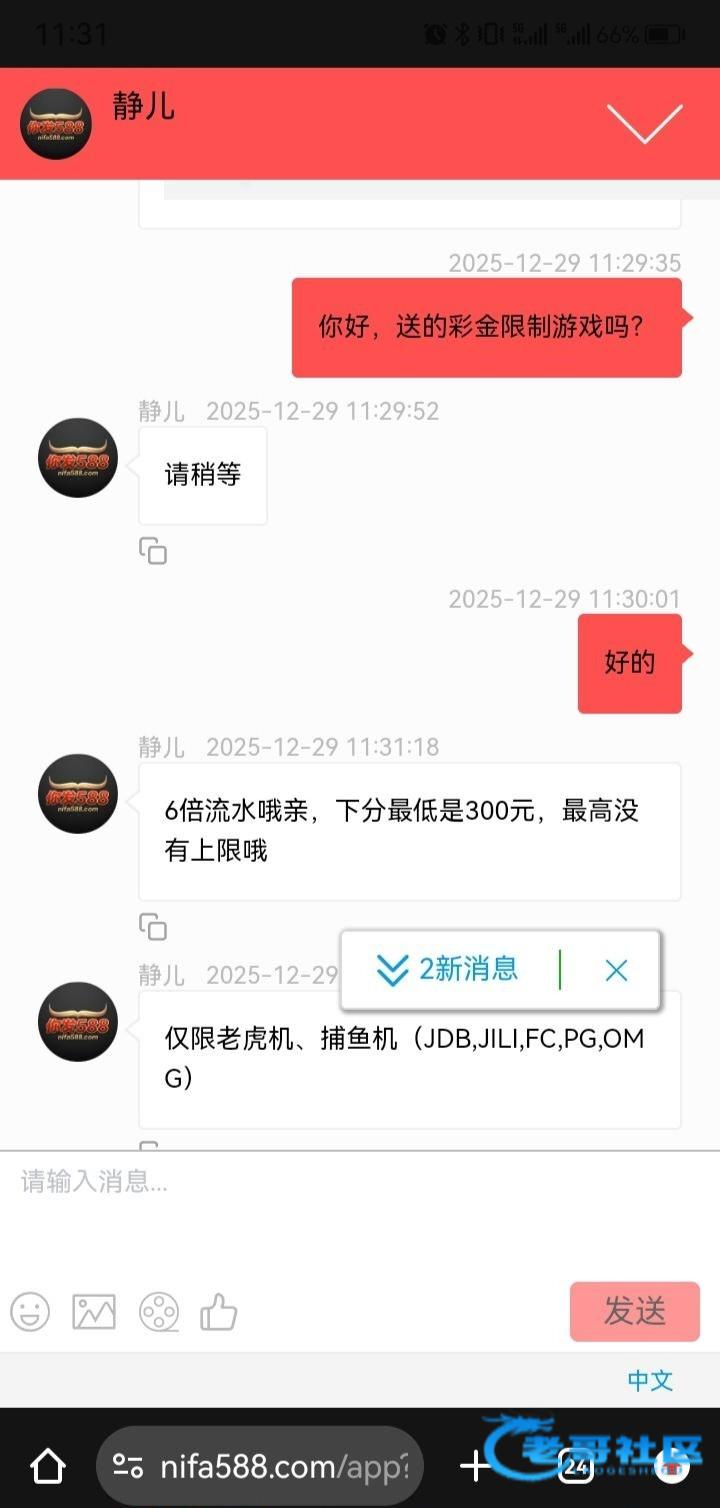The width and height of the screenshot is (720, 1508).
Task: Tap the nifa588.com address bar
Action: [260, 1467]
